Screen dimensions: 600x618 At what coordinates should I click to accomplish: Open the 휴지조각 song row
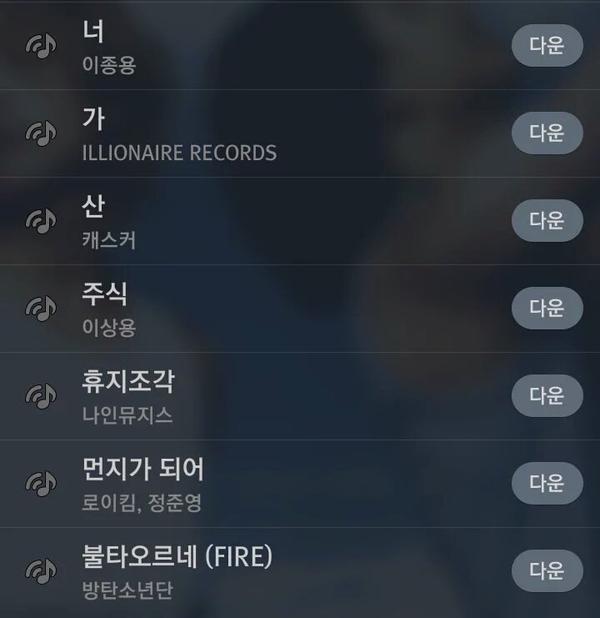tap(250, 396)
